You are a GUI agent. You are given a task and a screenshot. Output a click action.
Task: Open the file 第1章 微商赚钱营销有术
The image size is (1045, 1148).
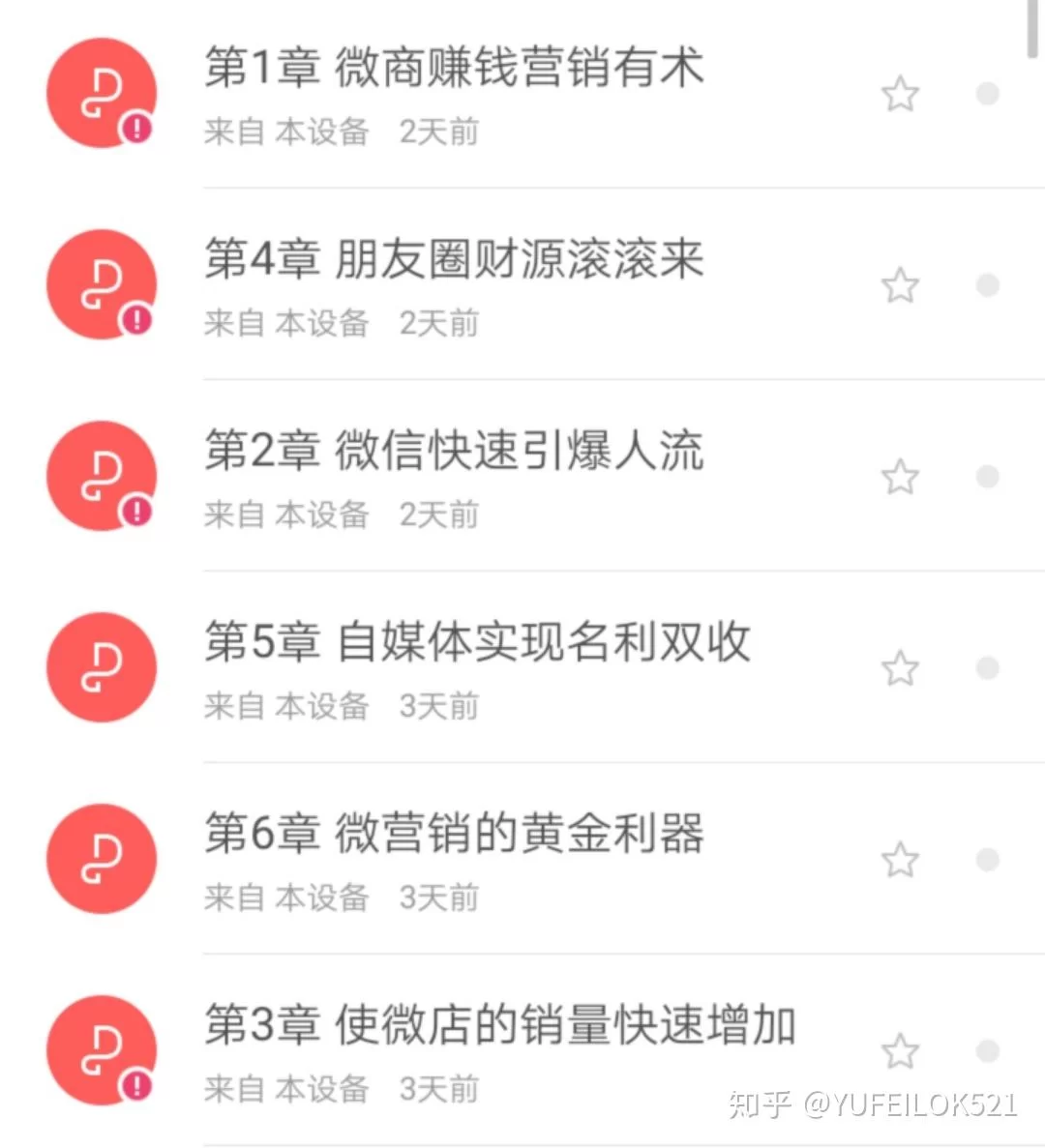click(453, 70)
